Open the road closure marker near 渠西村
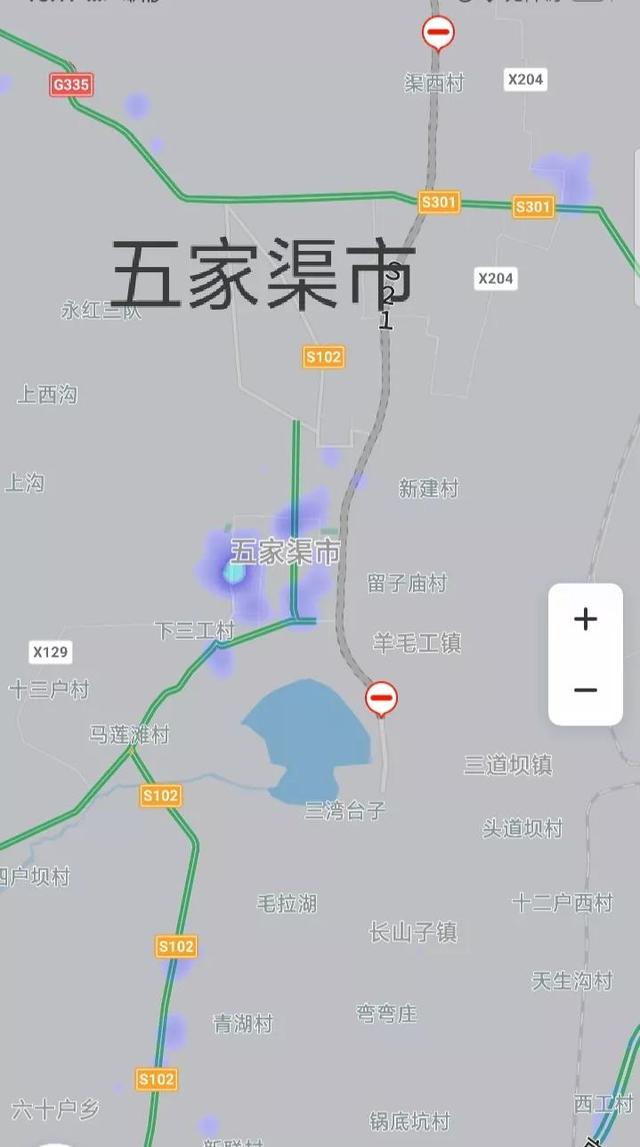This screenshot has width=640, height=1147. 438,34
